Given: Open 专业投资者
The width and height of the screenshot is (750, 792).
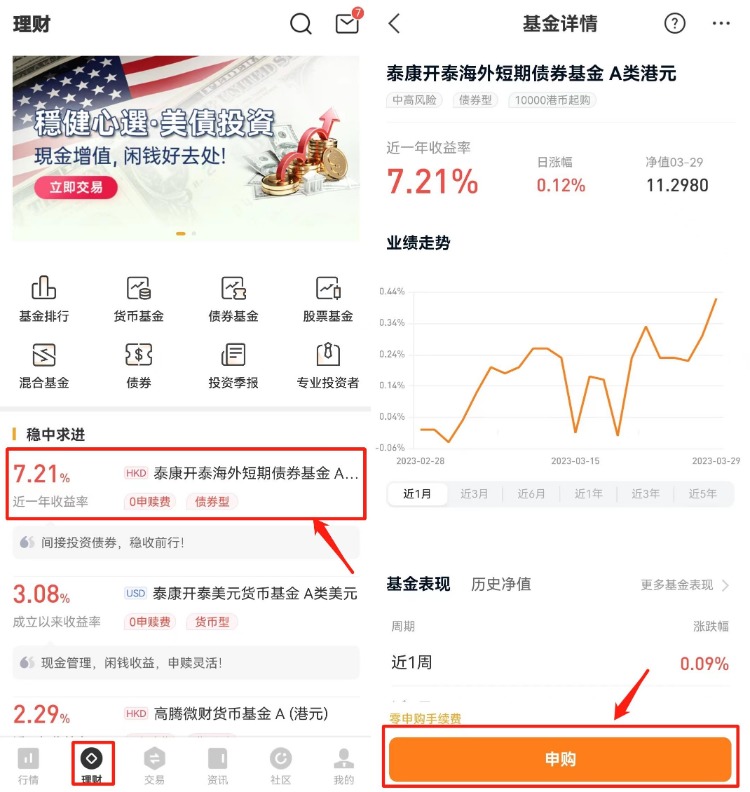Looking at the screenshot, I should (328, 366).
